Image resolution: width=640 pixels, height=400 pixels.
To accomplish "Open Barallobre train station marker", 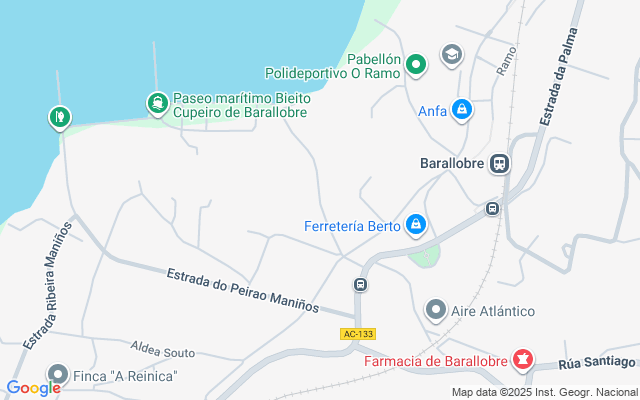I will (x=500, y=163).
